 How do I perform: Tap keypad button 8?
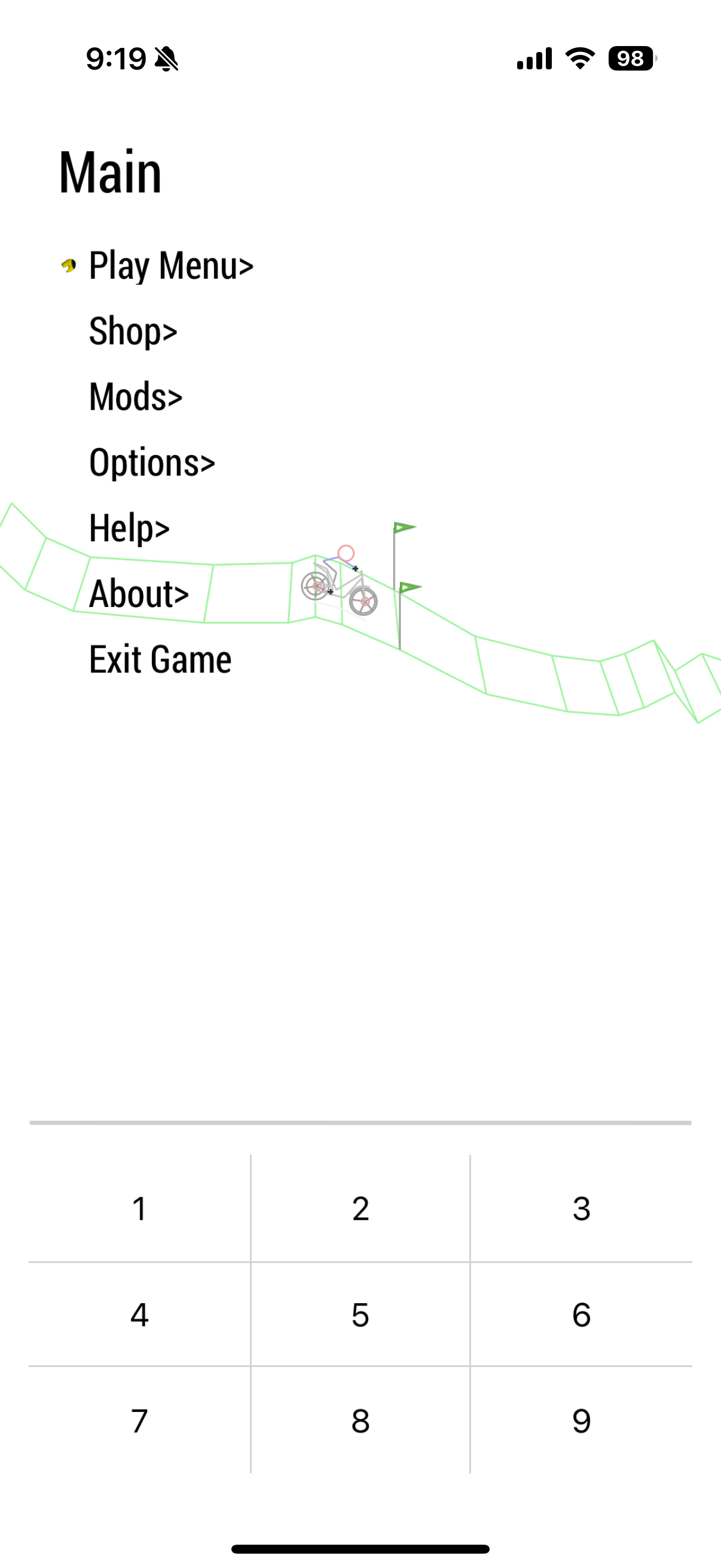360,1421
